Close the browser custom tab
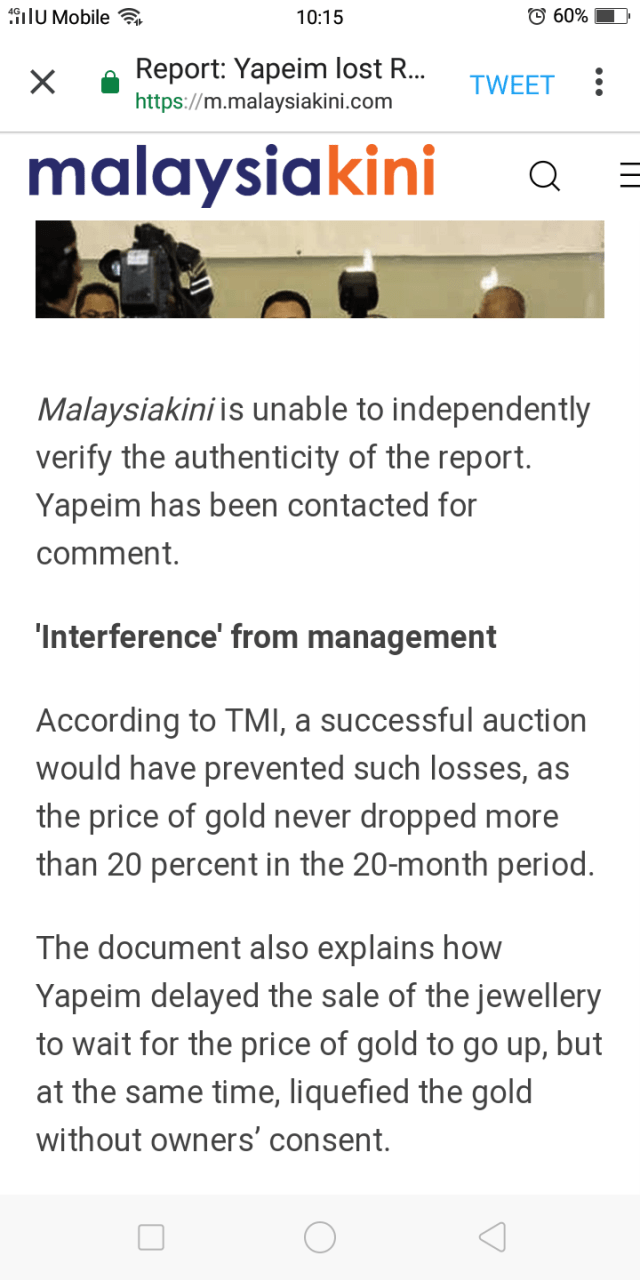Image resolution: width=640 pixels, height=1280 pixels. click(42, 82)
